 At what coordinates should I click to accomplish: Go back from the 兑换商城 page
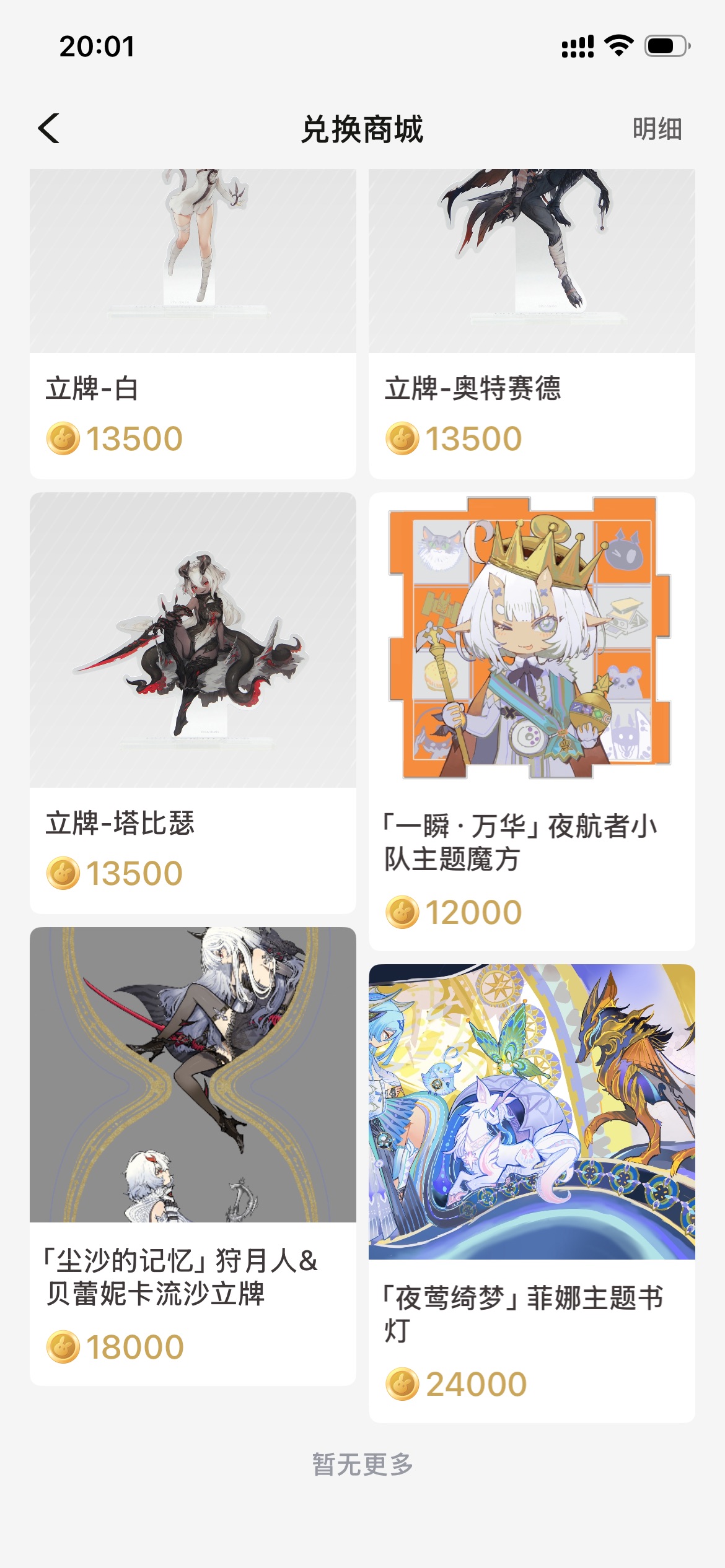pos(50,129)
